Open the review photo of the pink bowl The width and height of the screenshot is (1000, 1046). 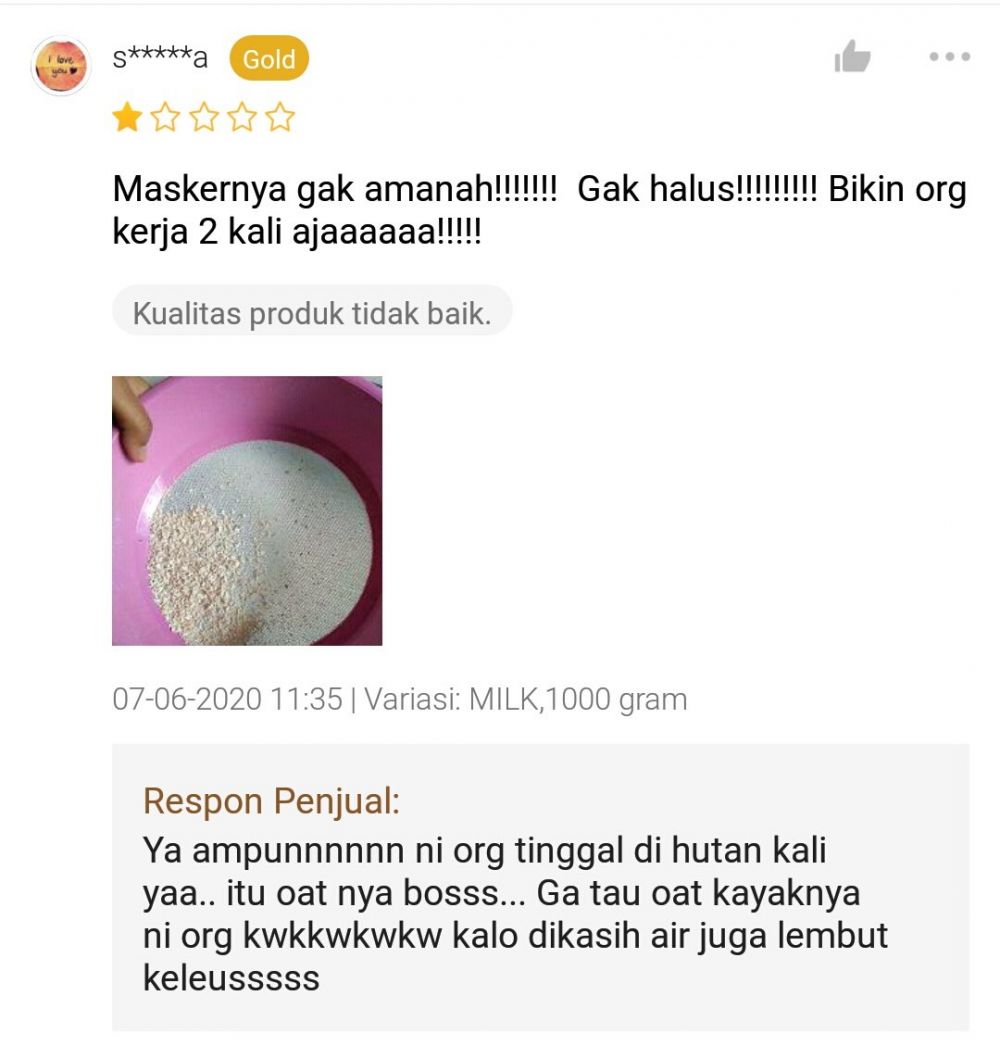click(247, 510)
